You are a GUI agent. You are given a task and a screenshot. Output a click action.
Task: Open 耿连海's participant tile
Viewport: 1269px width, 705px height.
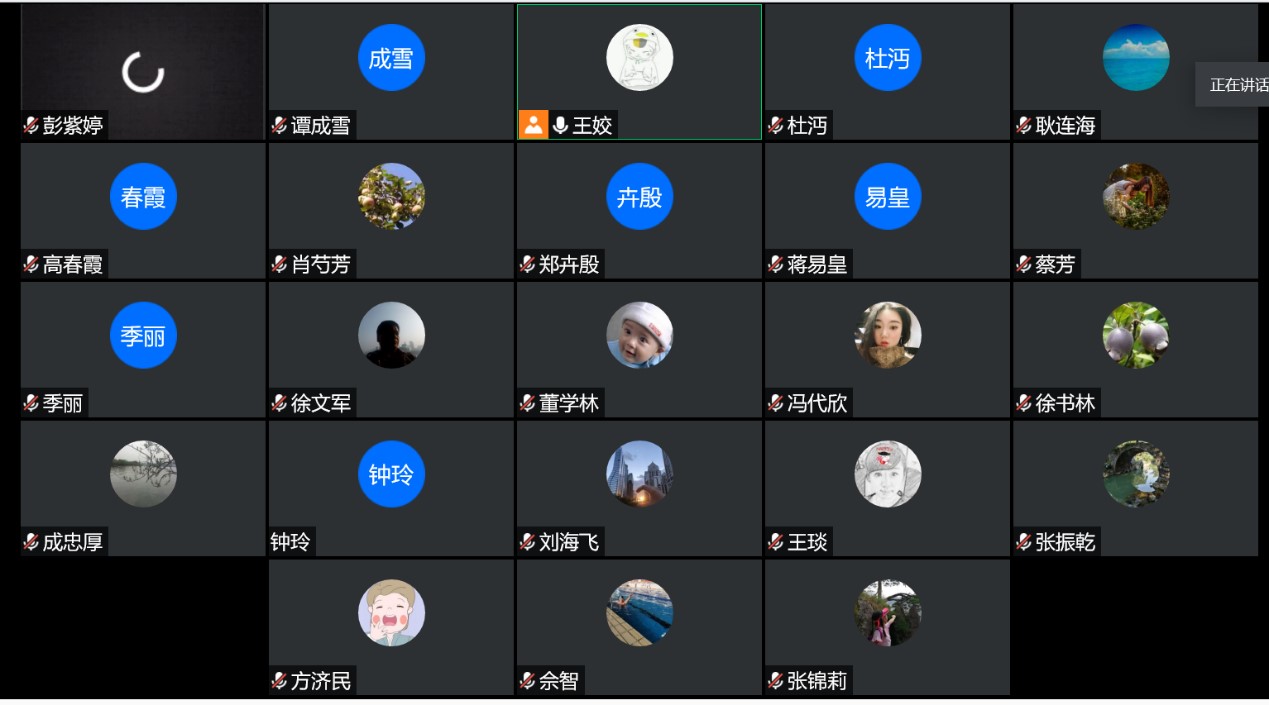(x=1135, y=72)
